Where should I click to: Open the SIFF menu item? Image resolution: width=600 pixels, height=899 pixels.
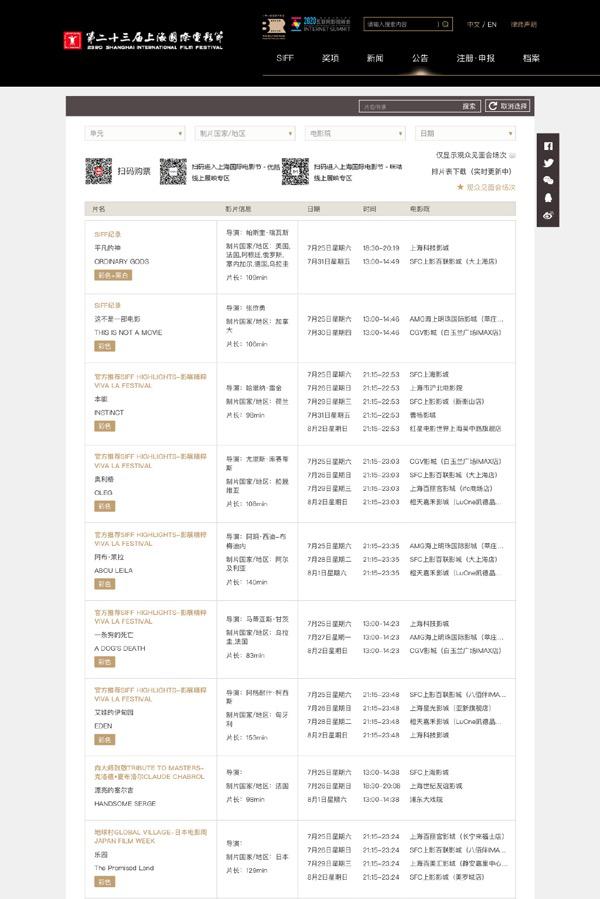pos(285,58)
